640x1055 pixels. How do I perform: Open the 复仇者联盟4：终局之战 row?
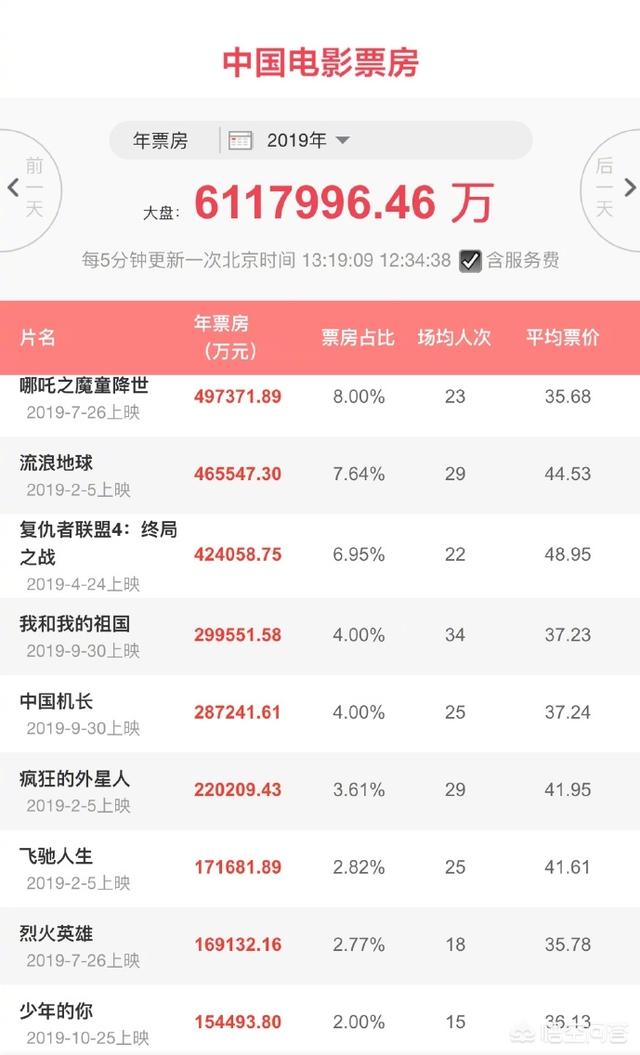[x=320, y=556]
